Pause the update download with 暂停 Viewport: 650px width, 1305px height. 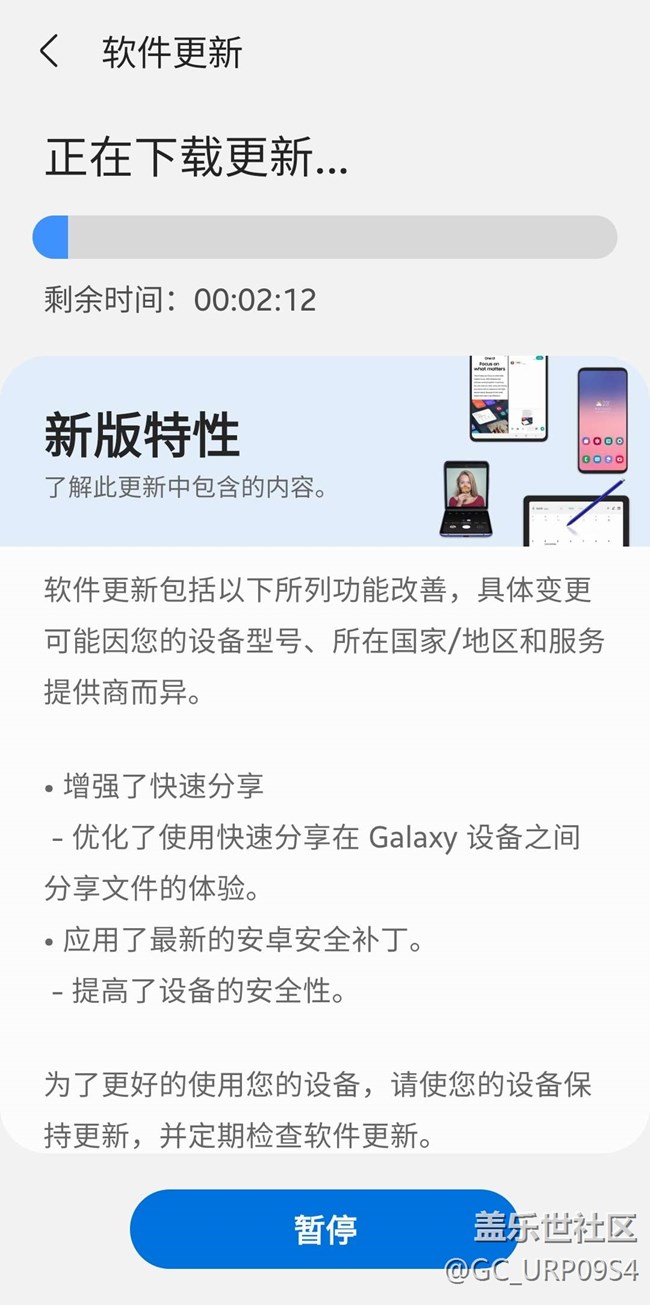pos(325,1229)
